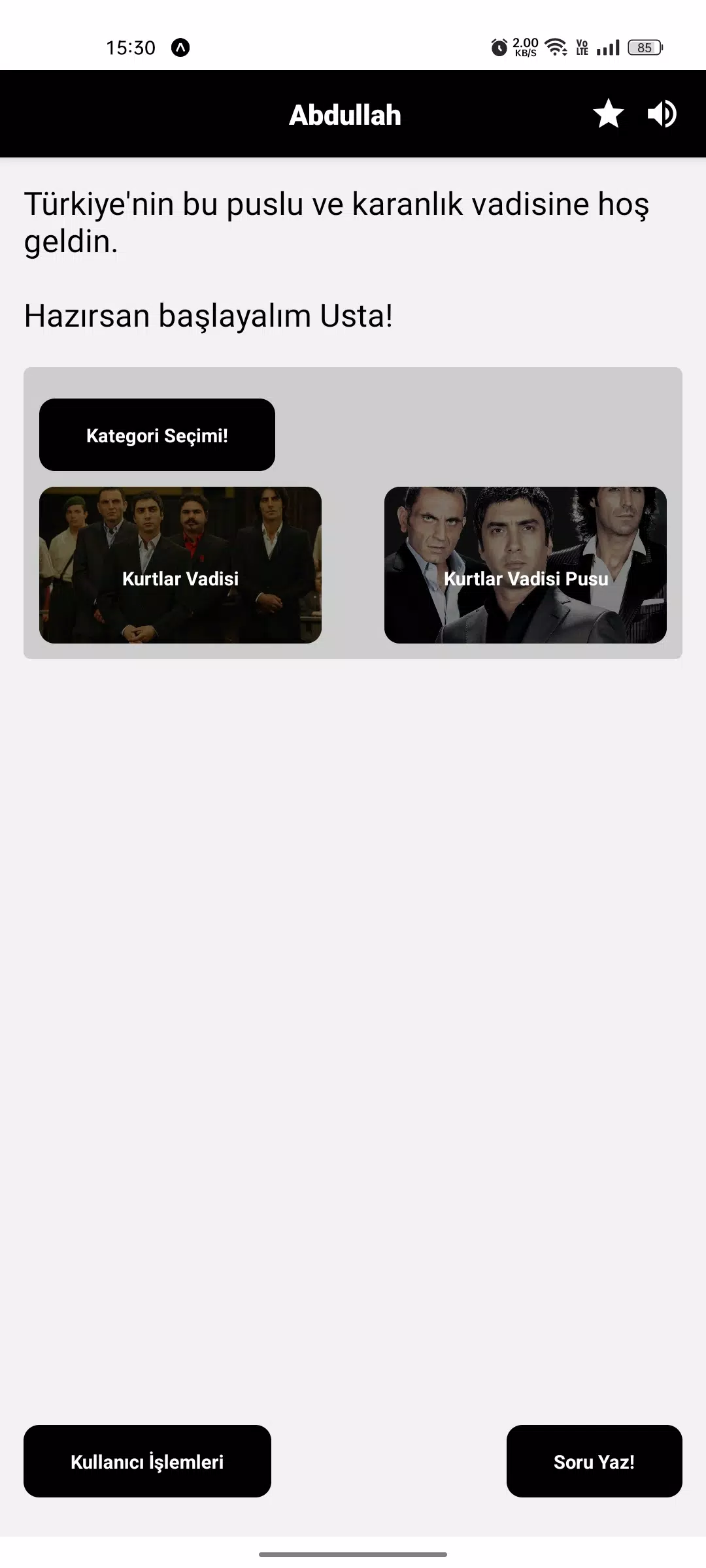Tap the star icon in the header
Screen dimensions: 706x1568
click(608, 114)
